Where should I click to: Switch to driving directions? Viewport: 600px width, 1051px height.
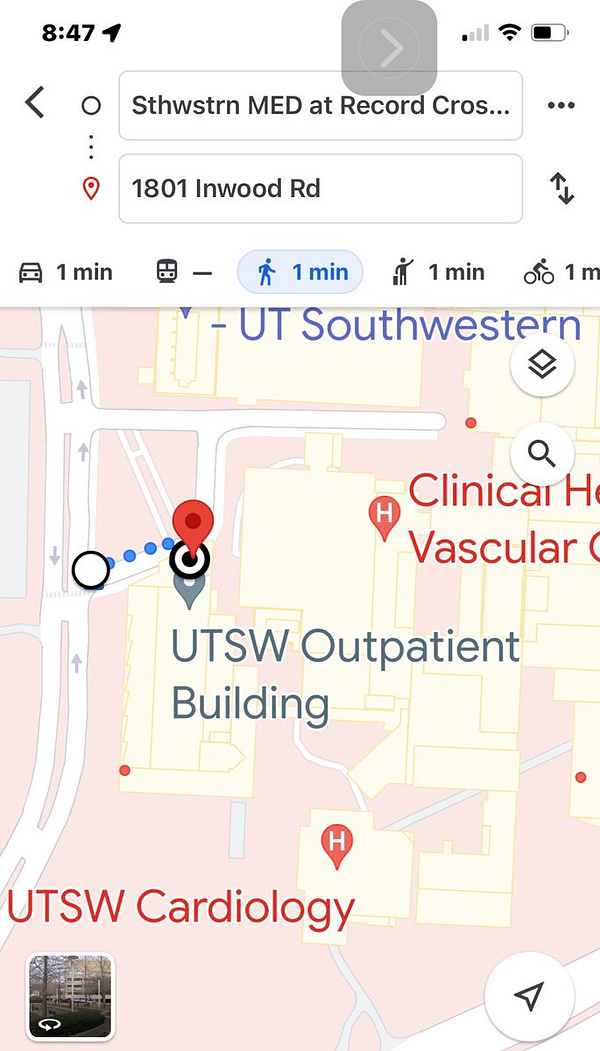(x=66, y=272)
